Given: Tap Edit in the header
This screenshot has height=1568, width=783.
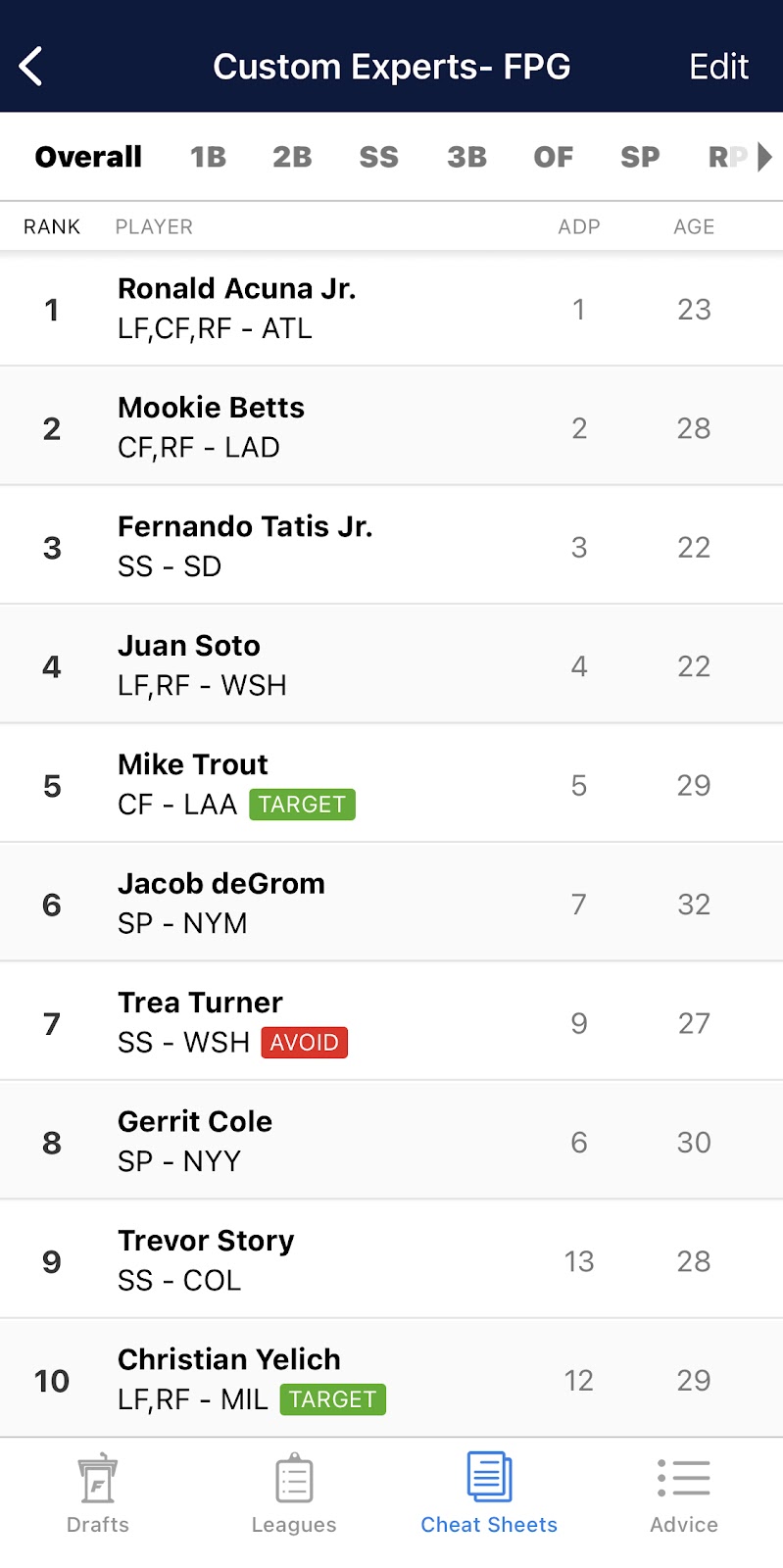Looking at the screenshot, I should pyautogui.click(x=718, y=67).
